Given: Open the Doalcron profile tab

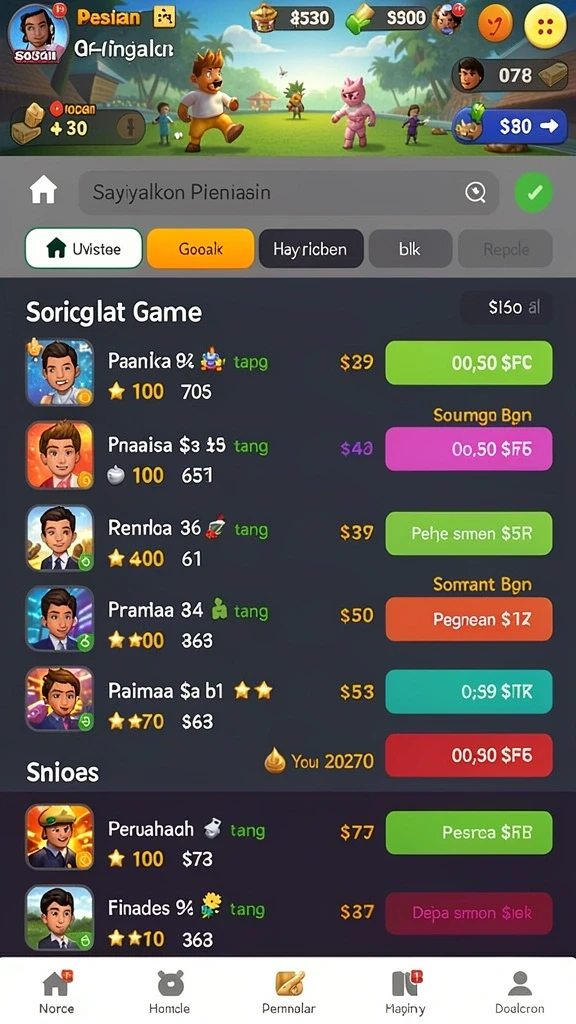Looking at the screenshot, I should tap(520, 991).
